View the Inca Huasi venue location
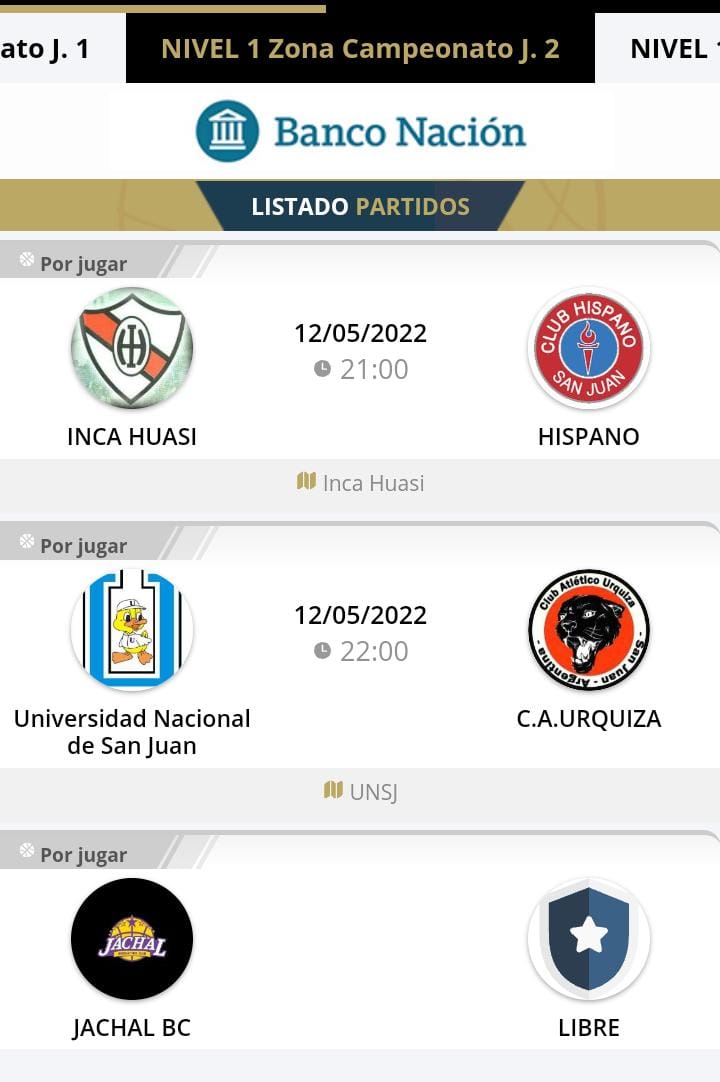Screen dimensions: 720x1082 [360, 483]
